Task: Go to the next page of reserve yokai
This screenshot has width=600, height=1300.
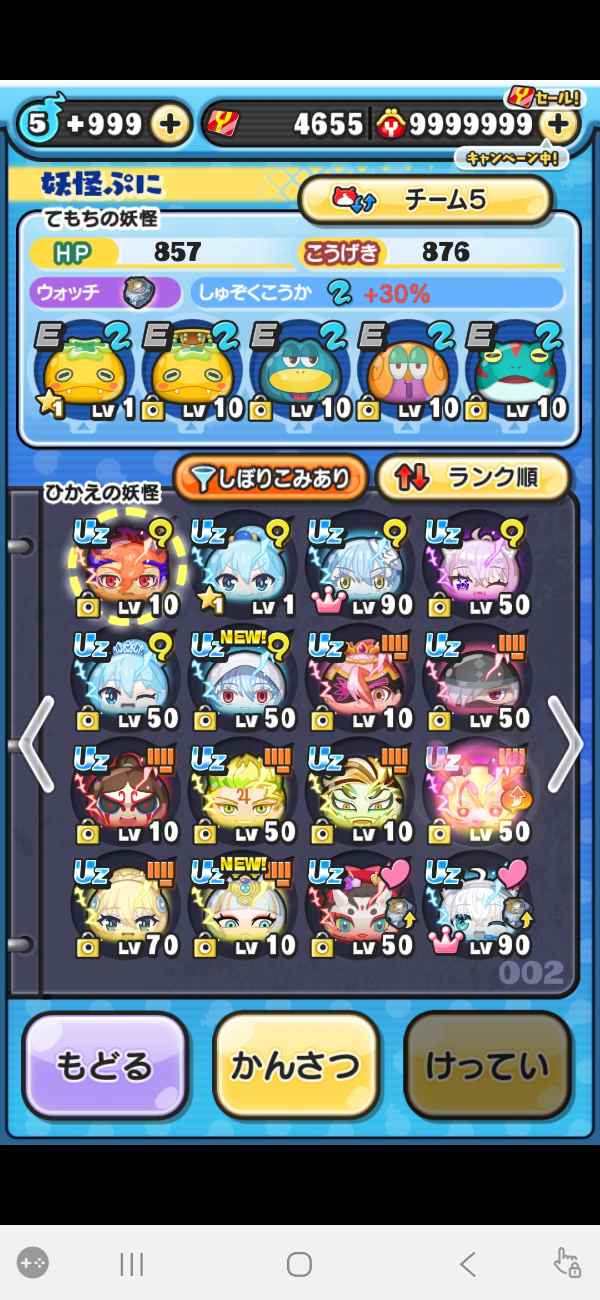Action: 564,745
